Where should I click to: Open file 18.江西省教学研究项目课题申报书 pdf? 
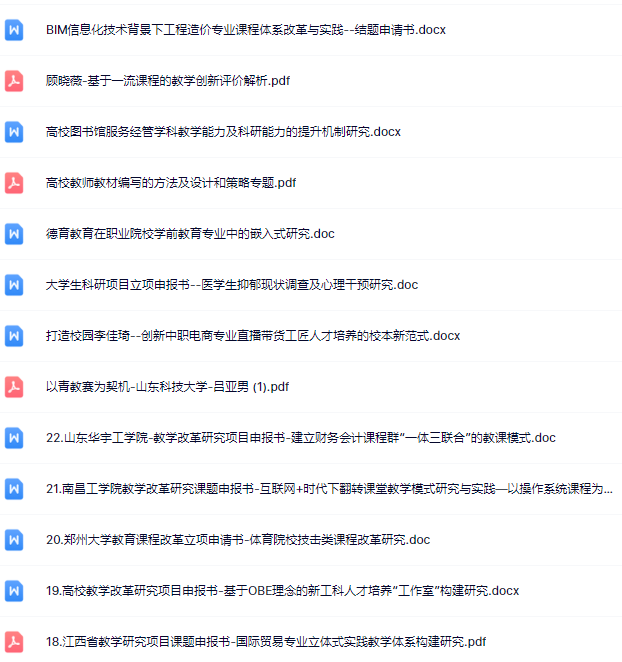tap(266, 641)
